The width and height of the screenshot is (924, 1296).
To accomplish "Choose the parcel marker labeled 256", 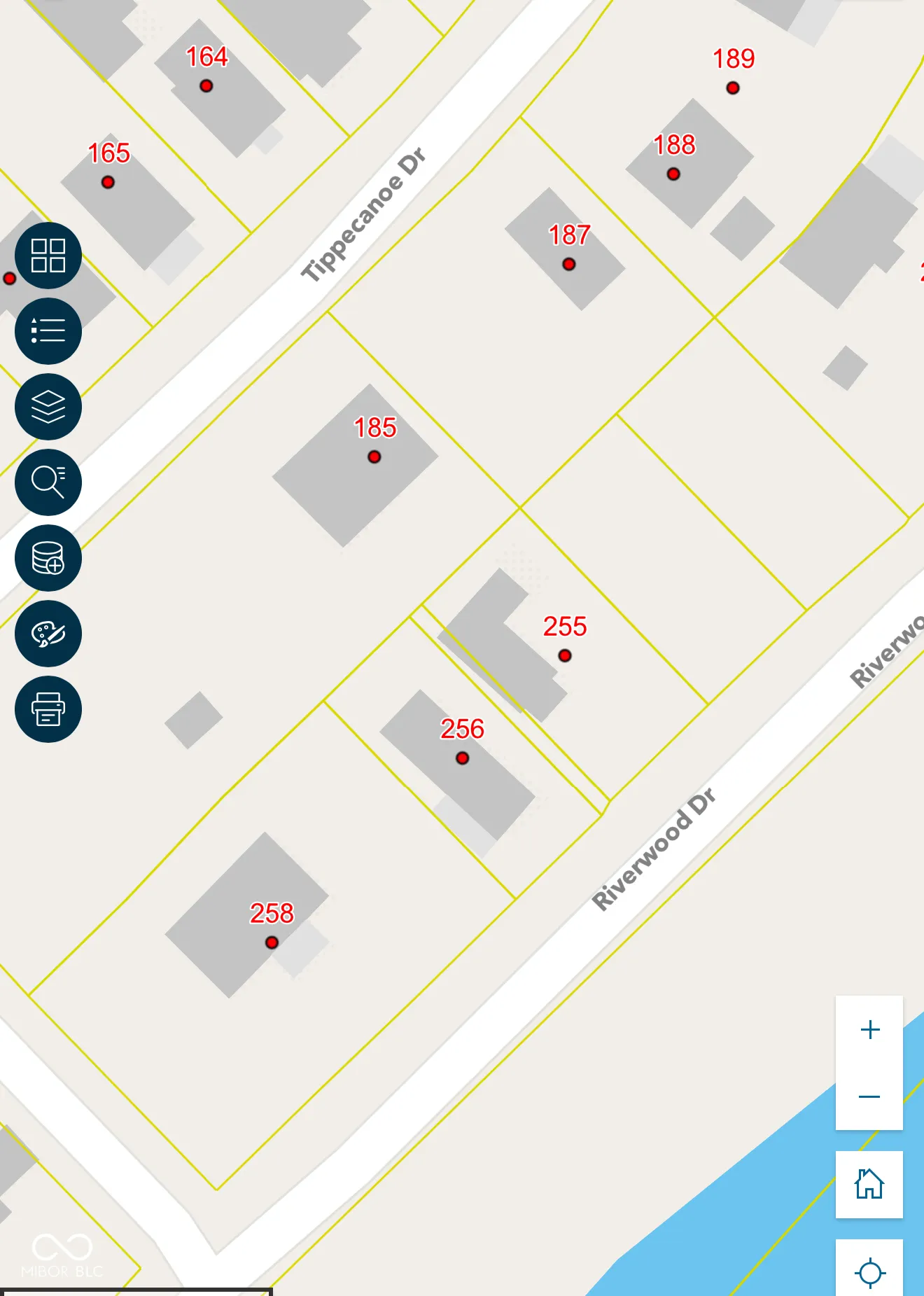I will (x=463, y=758).
